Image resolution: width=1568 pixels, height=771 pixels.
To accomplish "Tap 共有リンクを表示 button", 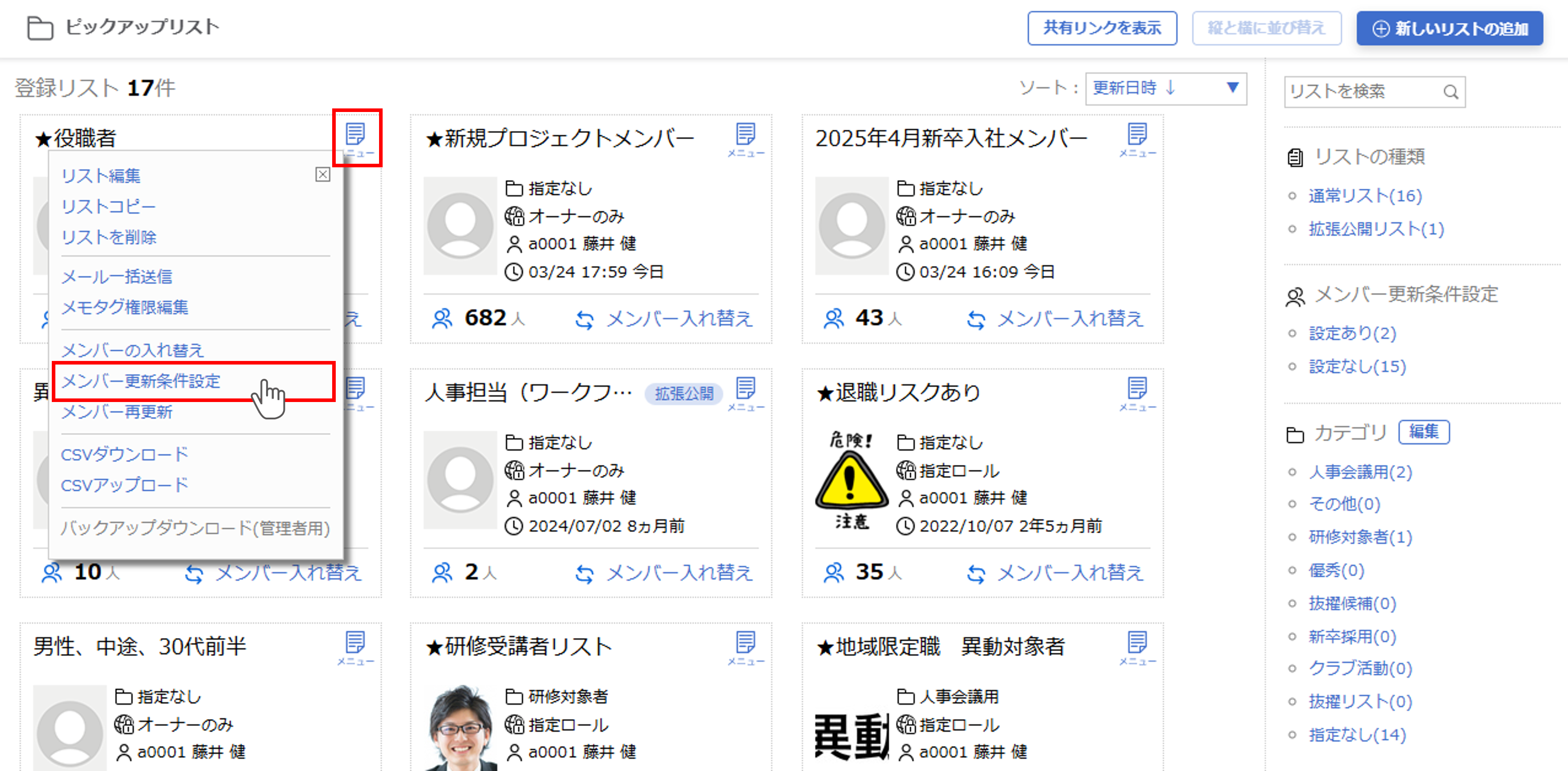I will (1102, 28).
